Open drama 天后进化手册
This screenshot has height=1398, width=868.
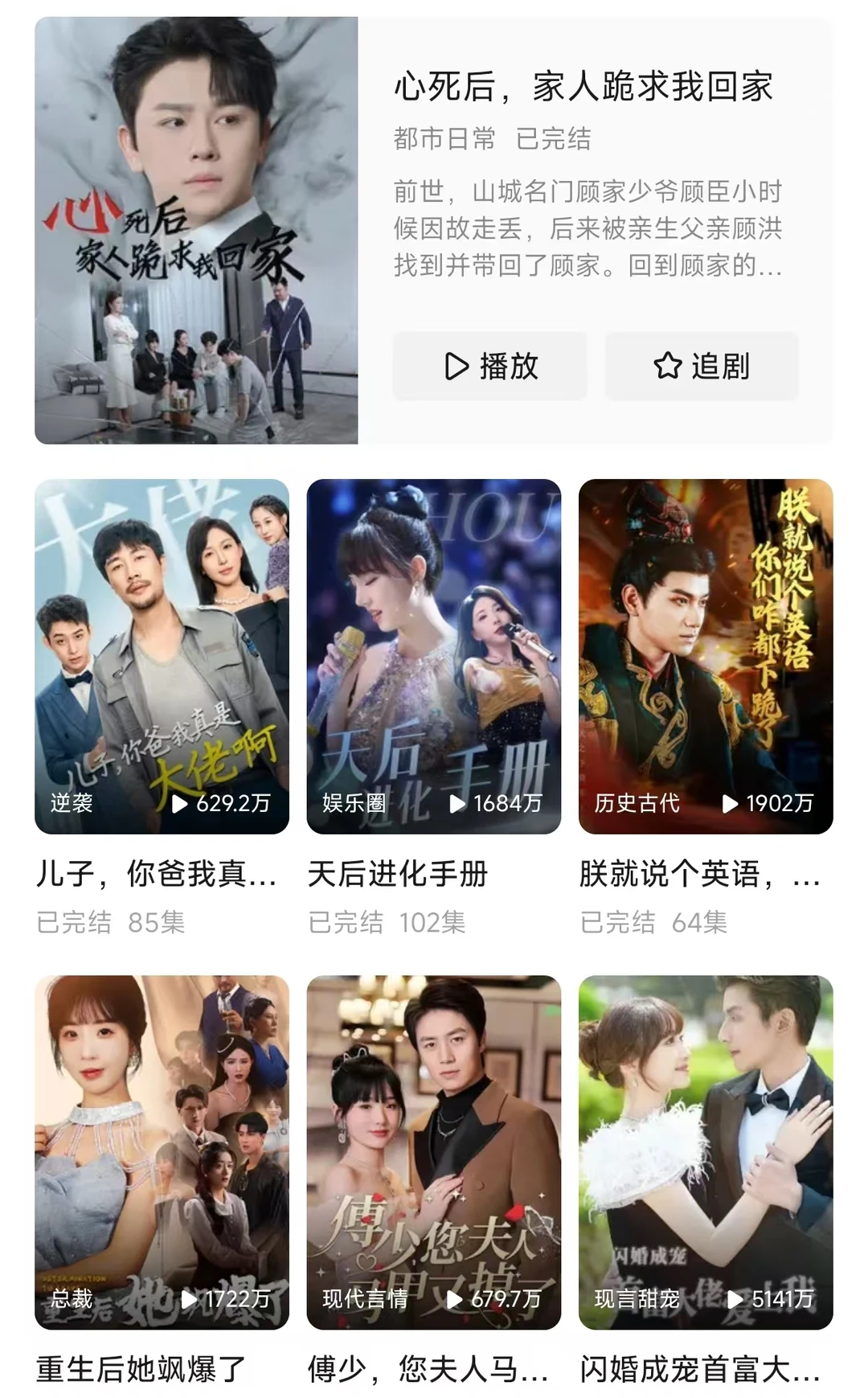pos(433,656)
